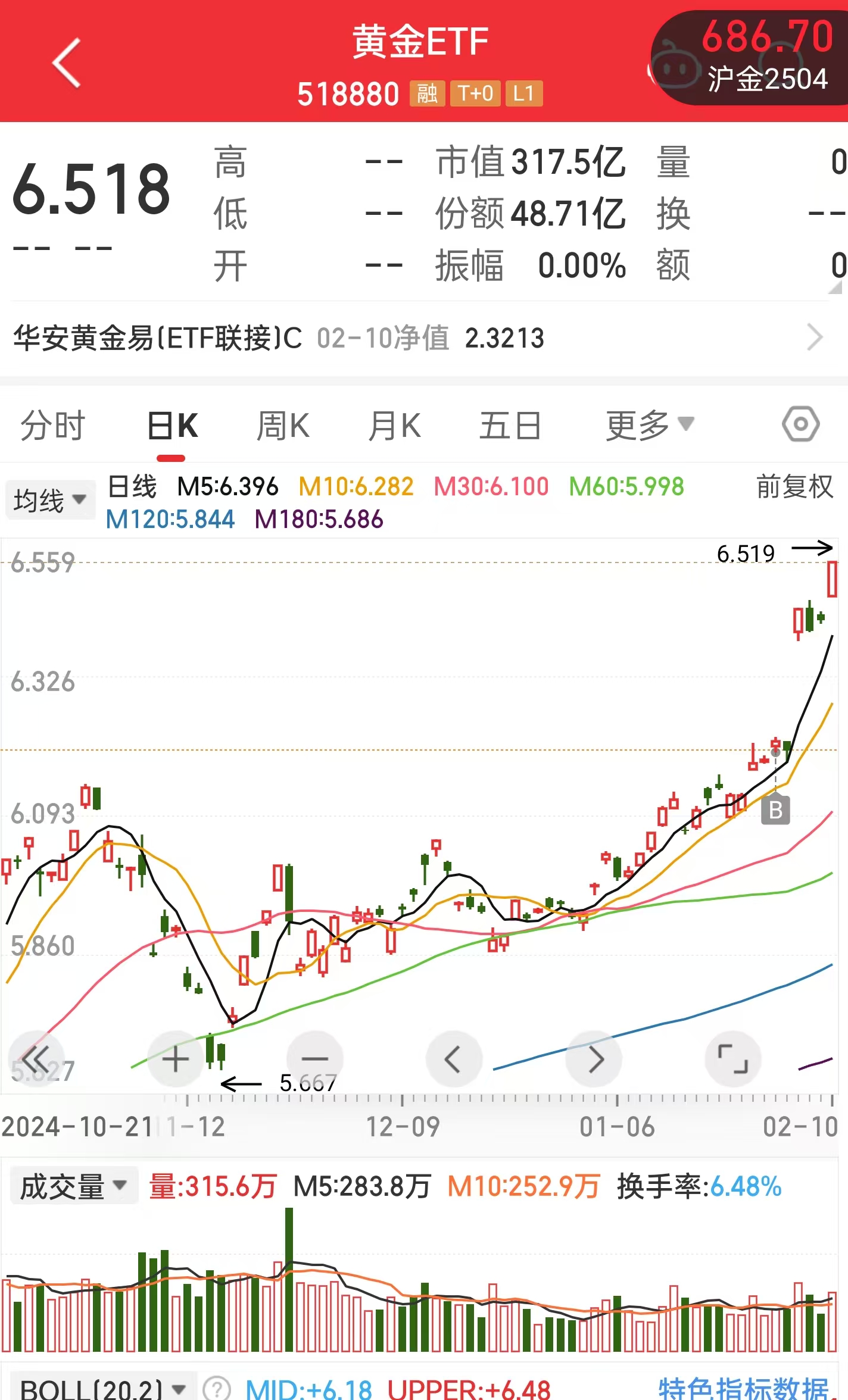This screenshot has height=1400, width=848.
Task: Open chart settings hexagon icon
Action: [800, 424]
